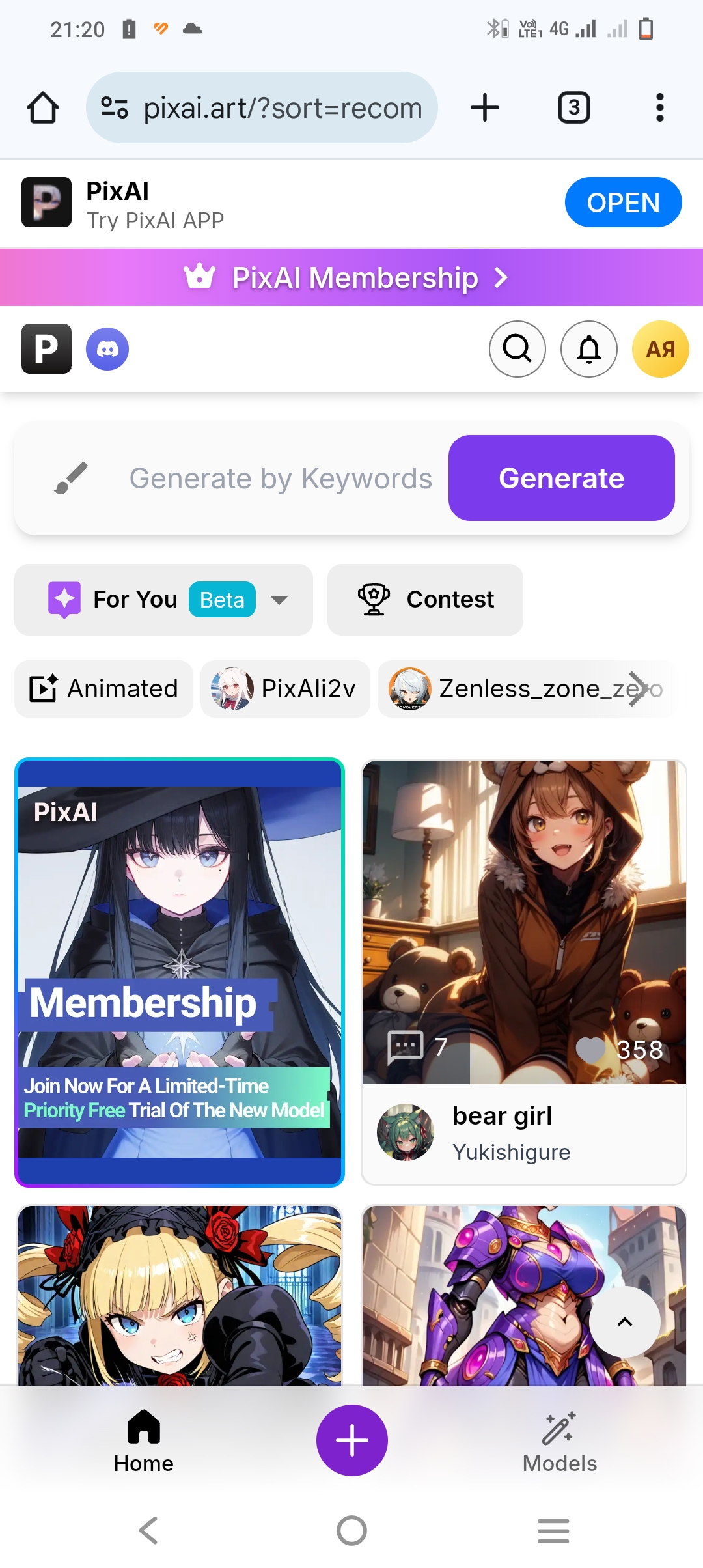703x1568 pixels.
Task: Open the search magnifier icon
Action: 517,349
